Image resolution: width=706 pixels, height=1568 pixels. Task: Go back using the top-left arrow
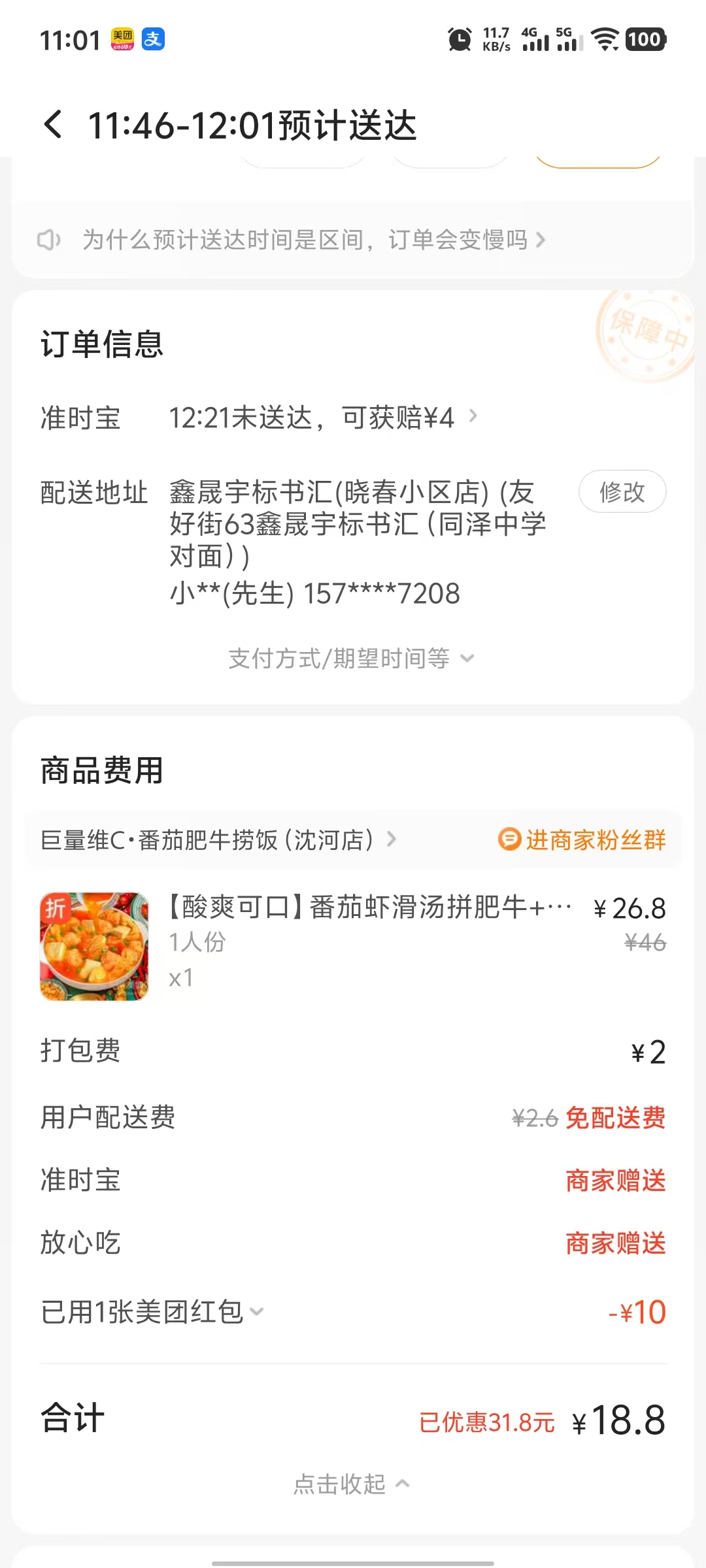click(54, 124)
